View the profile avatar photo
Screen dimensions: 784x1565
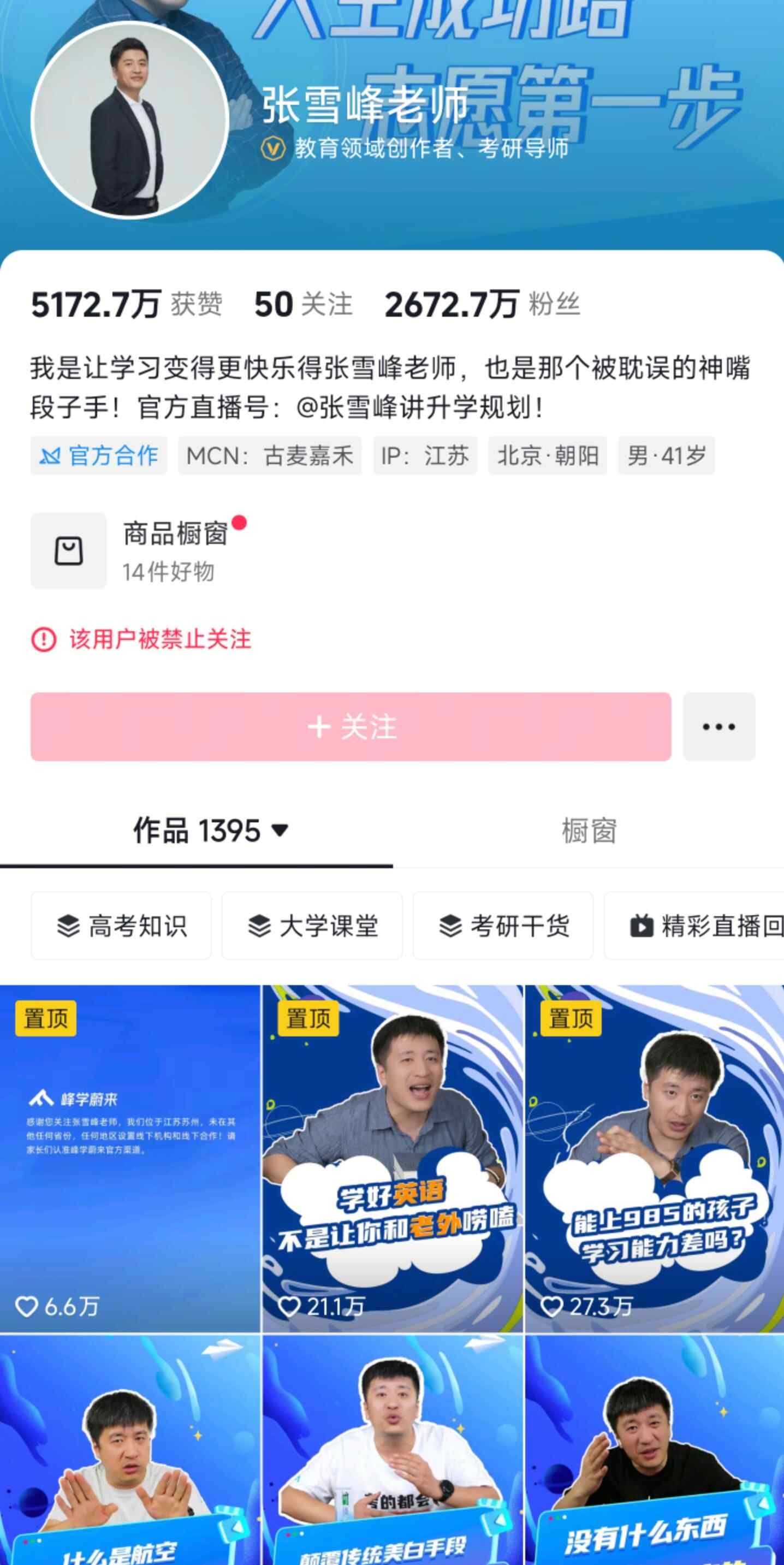pos(129,120)
